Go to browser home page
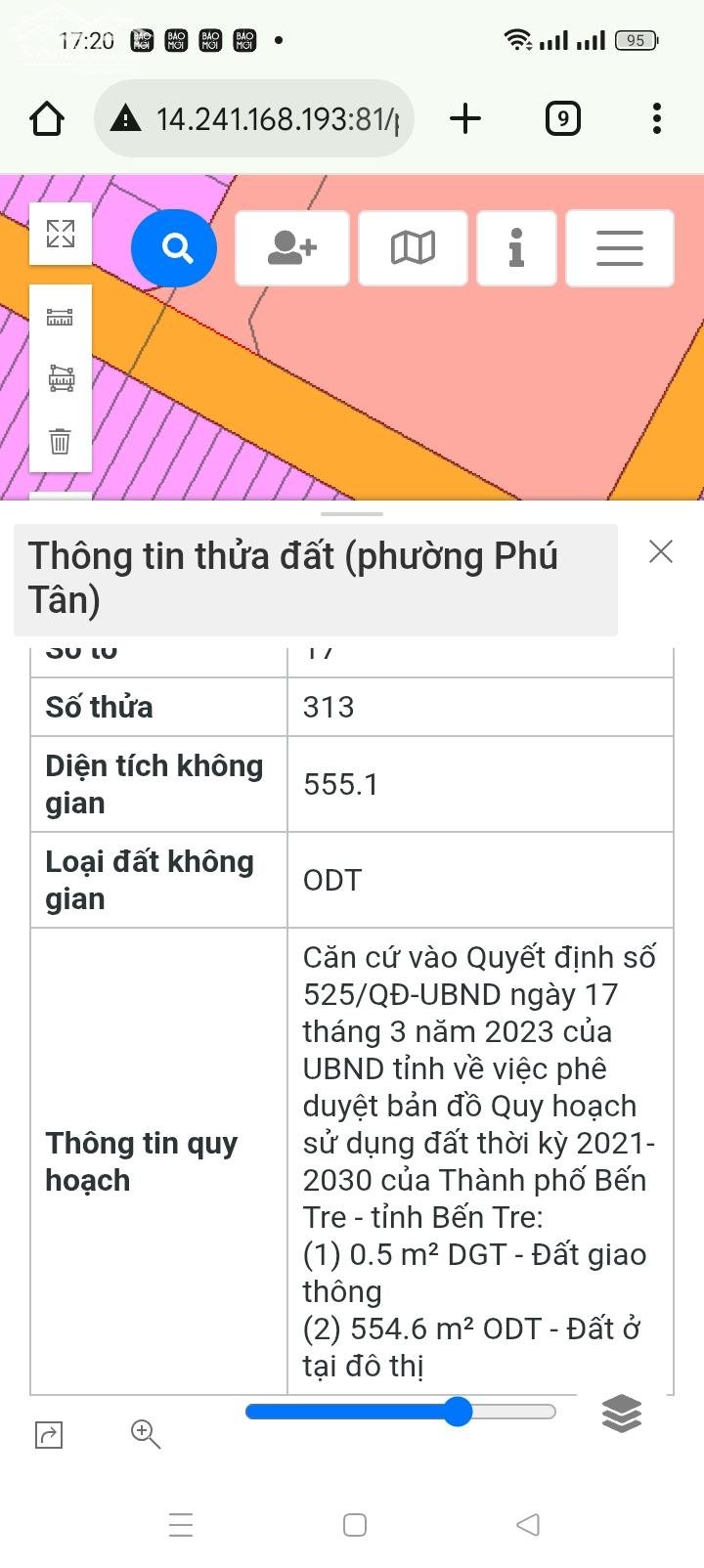This screenshot has width=704, height=1568. tap(46, 118)
